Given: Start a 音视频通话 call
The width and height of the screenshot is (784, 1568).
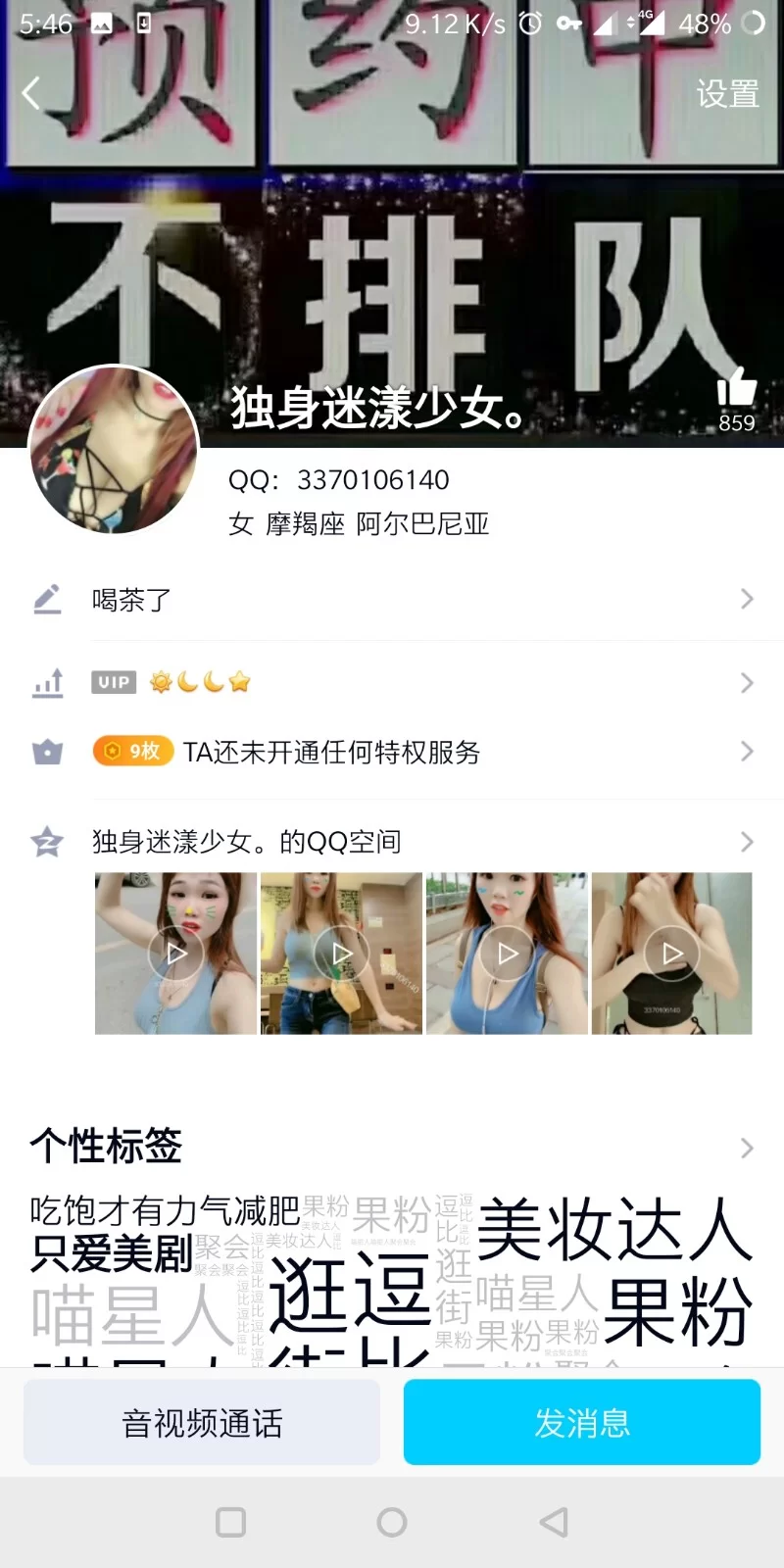Looking at the screenshot, I should (202, 1422).
